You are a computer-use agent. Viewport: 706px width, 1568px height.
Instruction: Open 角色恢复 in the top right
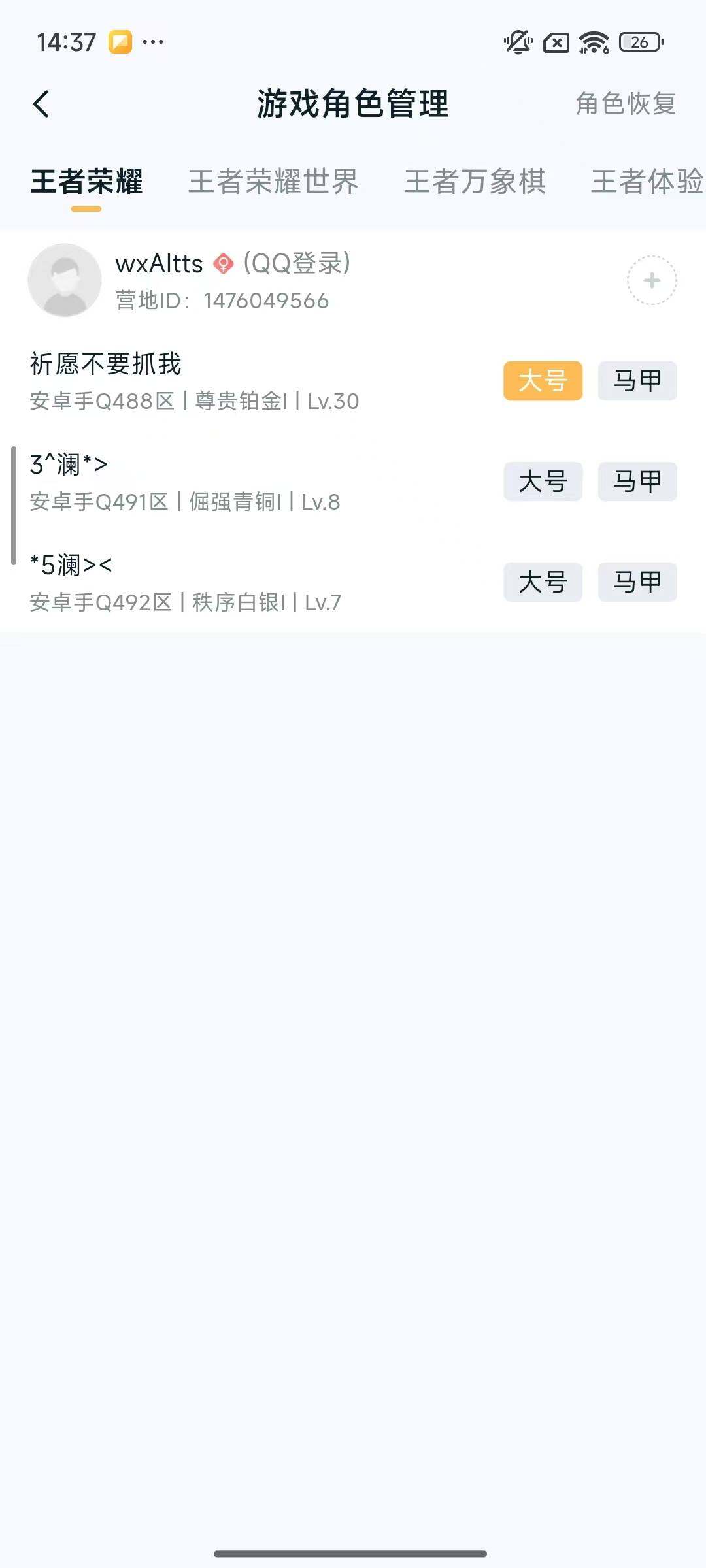(626, 103)
